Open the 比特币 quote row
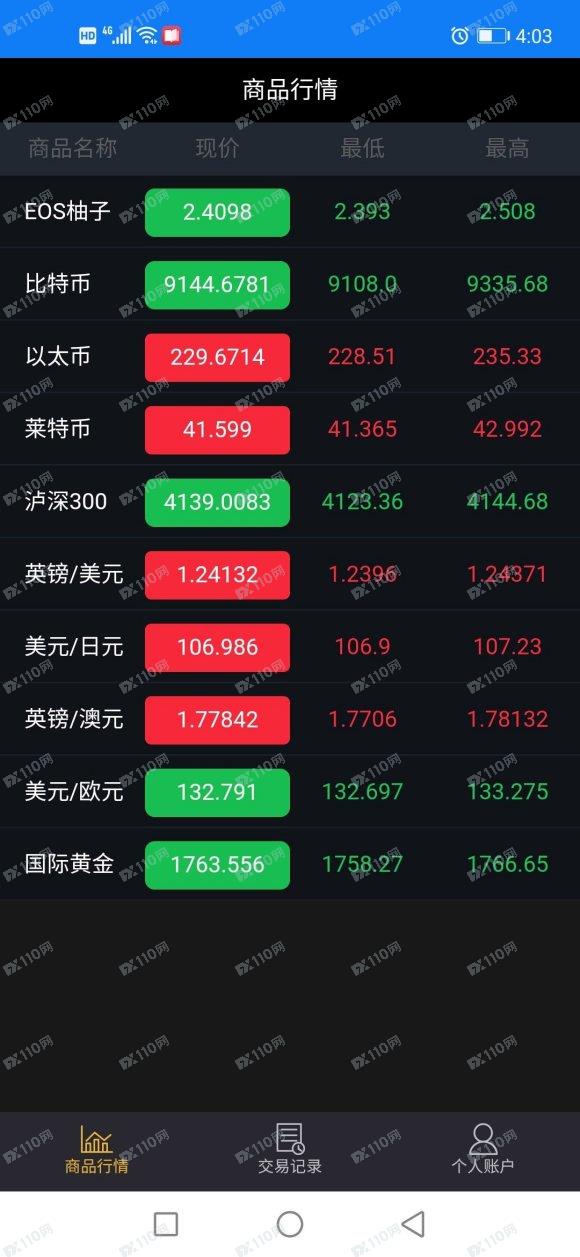This screenshot has width=580, height=1257. (x=290, y=284)
